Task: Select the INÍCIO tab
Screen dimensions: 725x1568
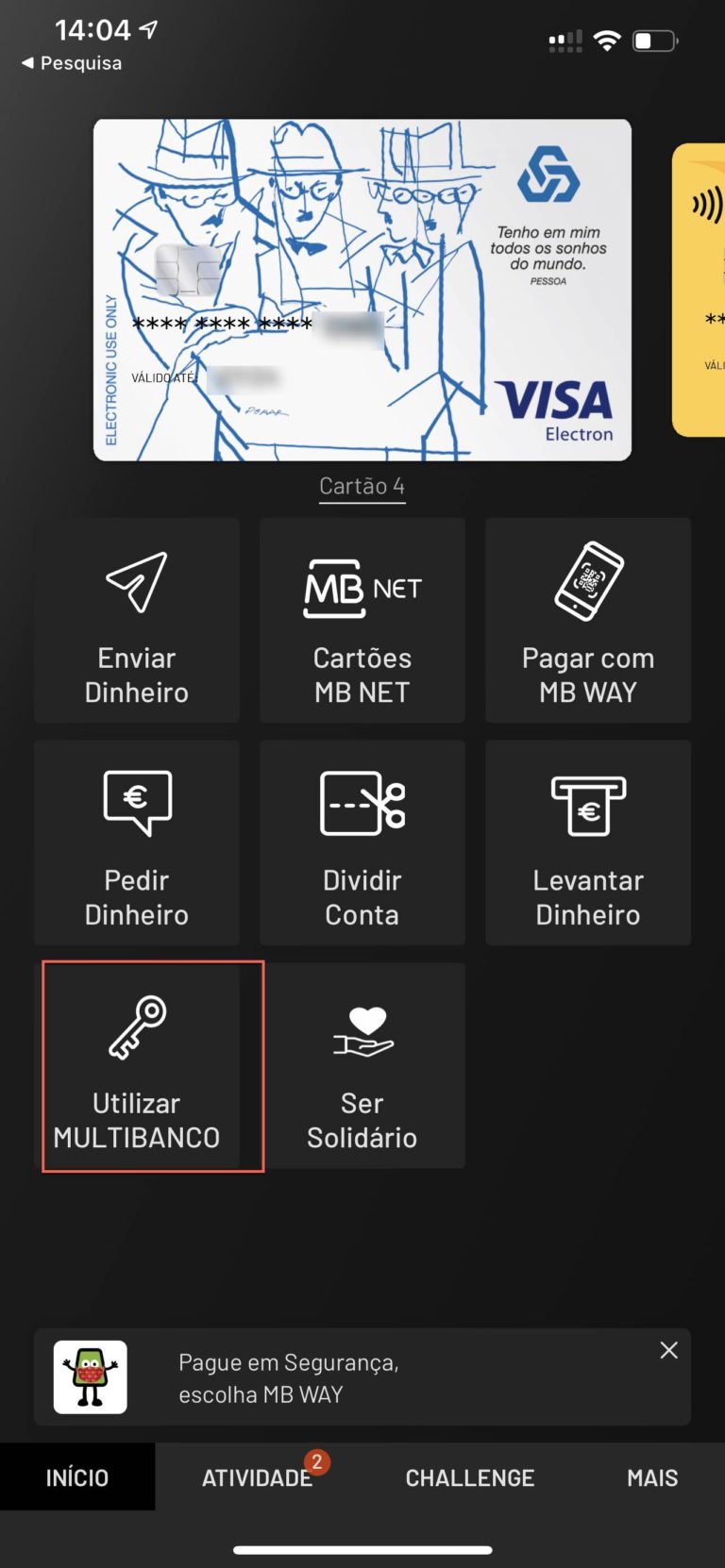Action: [x=76, y=1477]
